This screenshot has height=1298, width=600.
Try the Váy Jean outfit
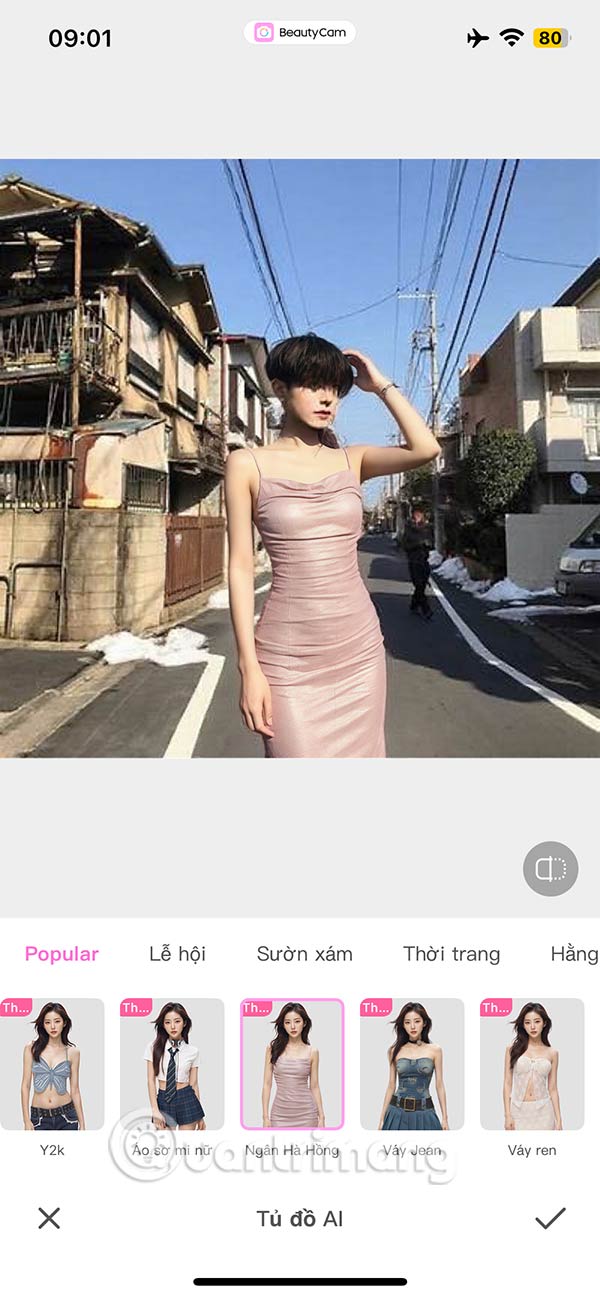[x=412, y=1065]
